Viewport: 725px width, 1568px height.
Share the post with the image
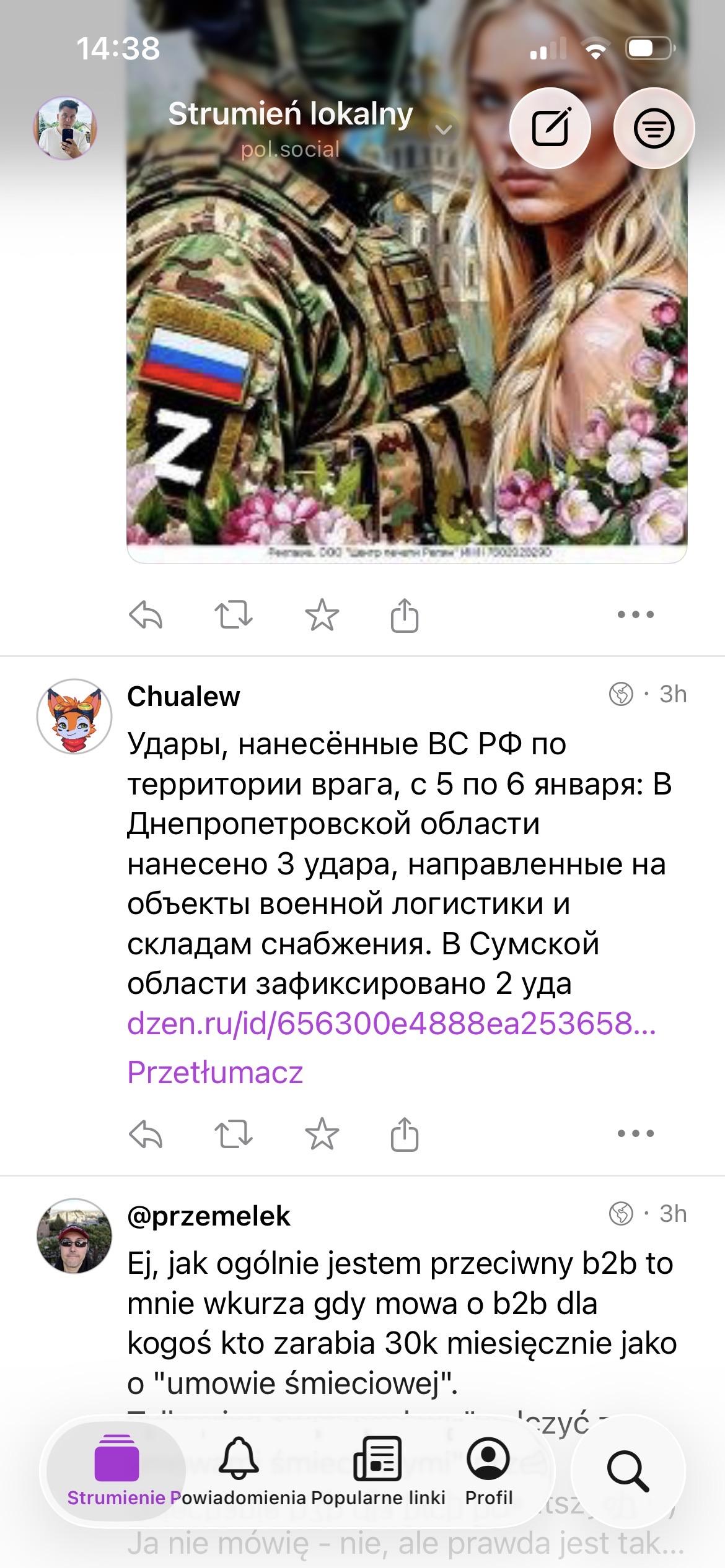(405, 616)
